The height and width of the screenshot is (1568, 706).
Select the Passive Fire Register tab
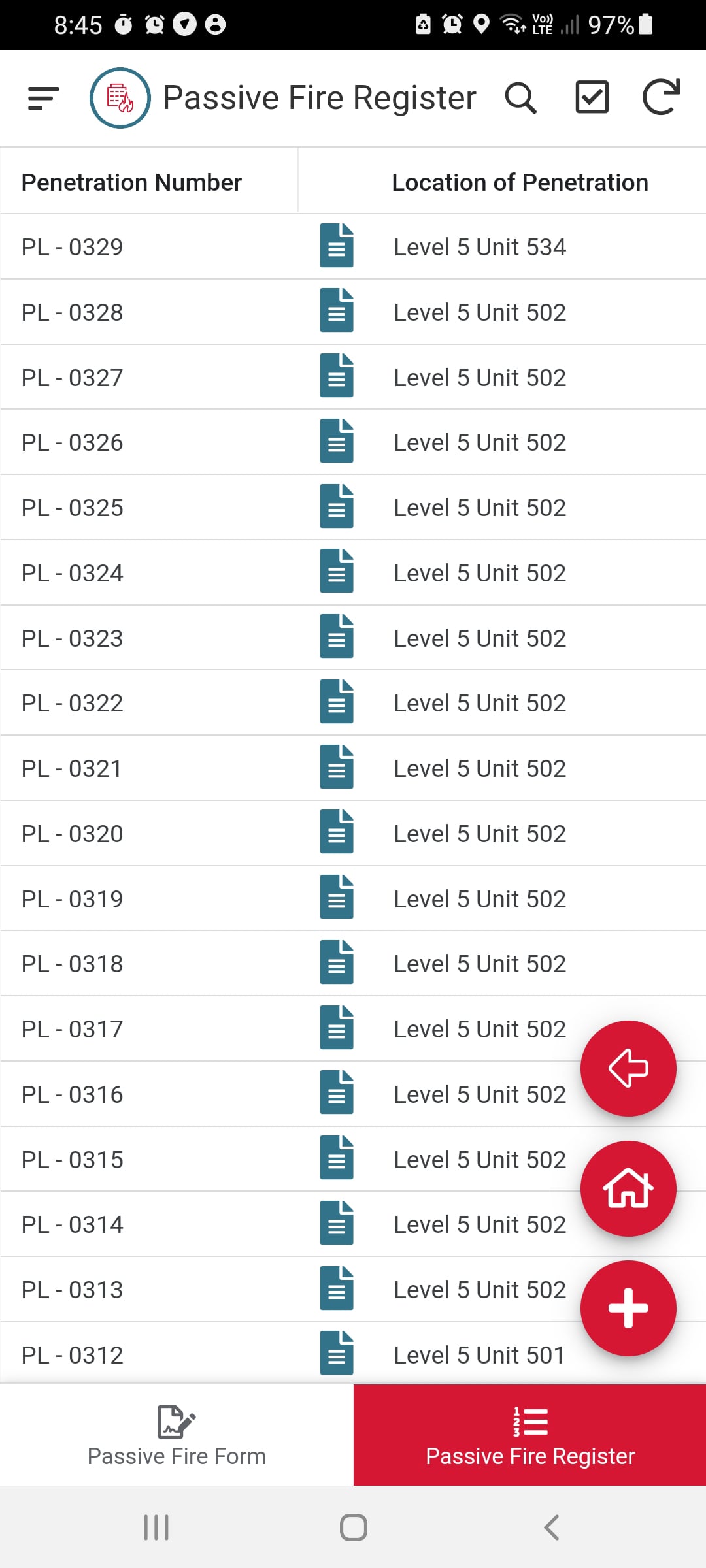530,1436
